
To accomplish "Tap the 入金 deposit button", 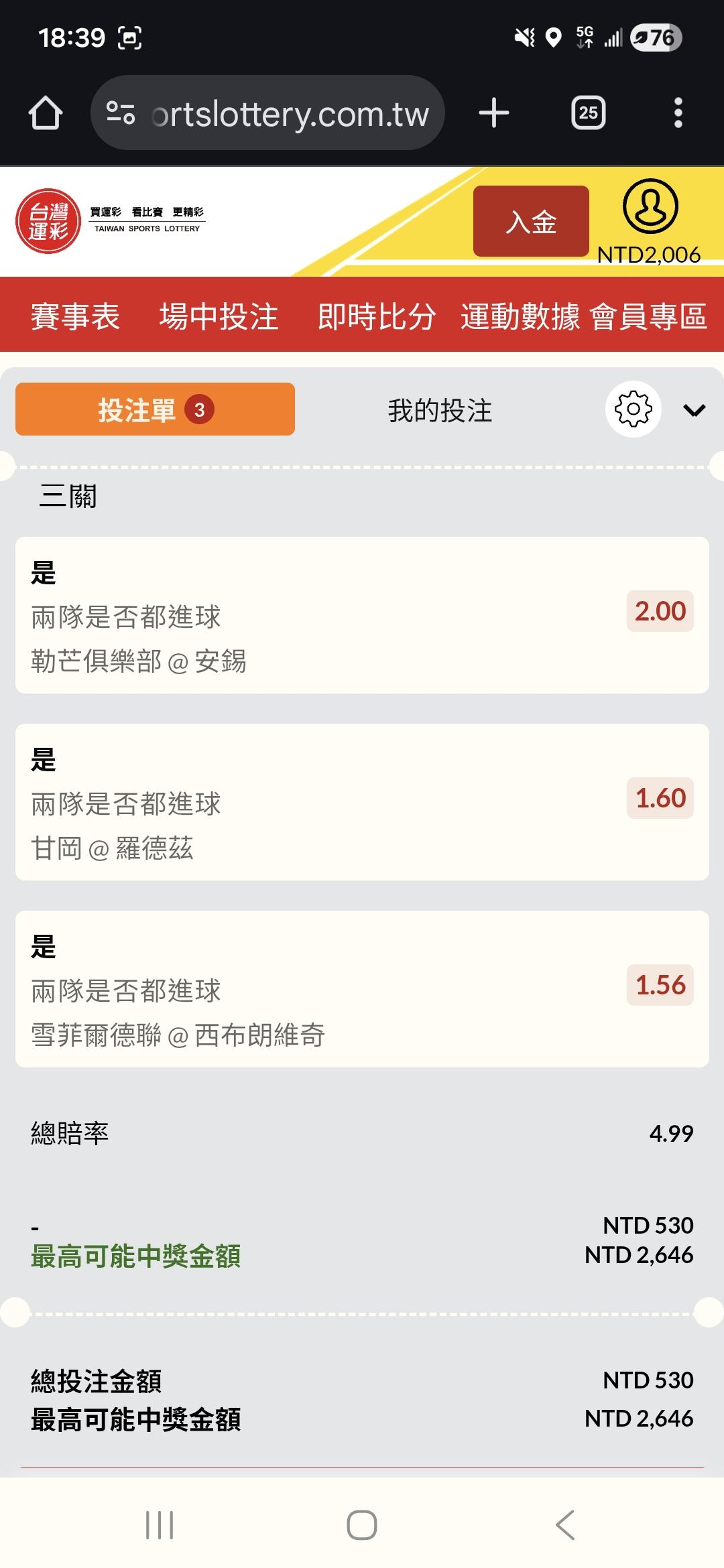I will coord(531,221).
